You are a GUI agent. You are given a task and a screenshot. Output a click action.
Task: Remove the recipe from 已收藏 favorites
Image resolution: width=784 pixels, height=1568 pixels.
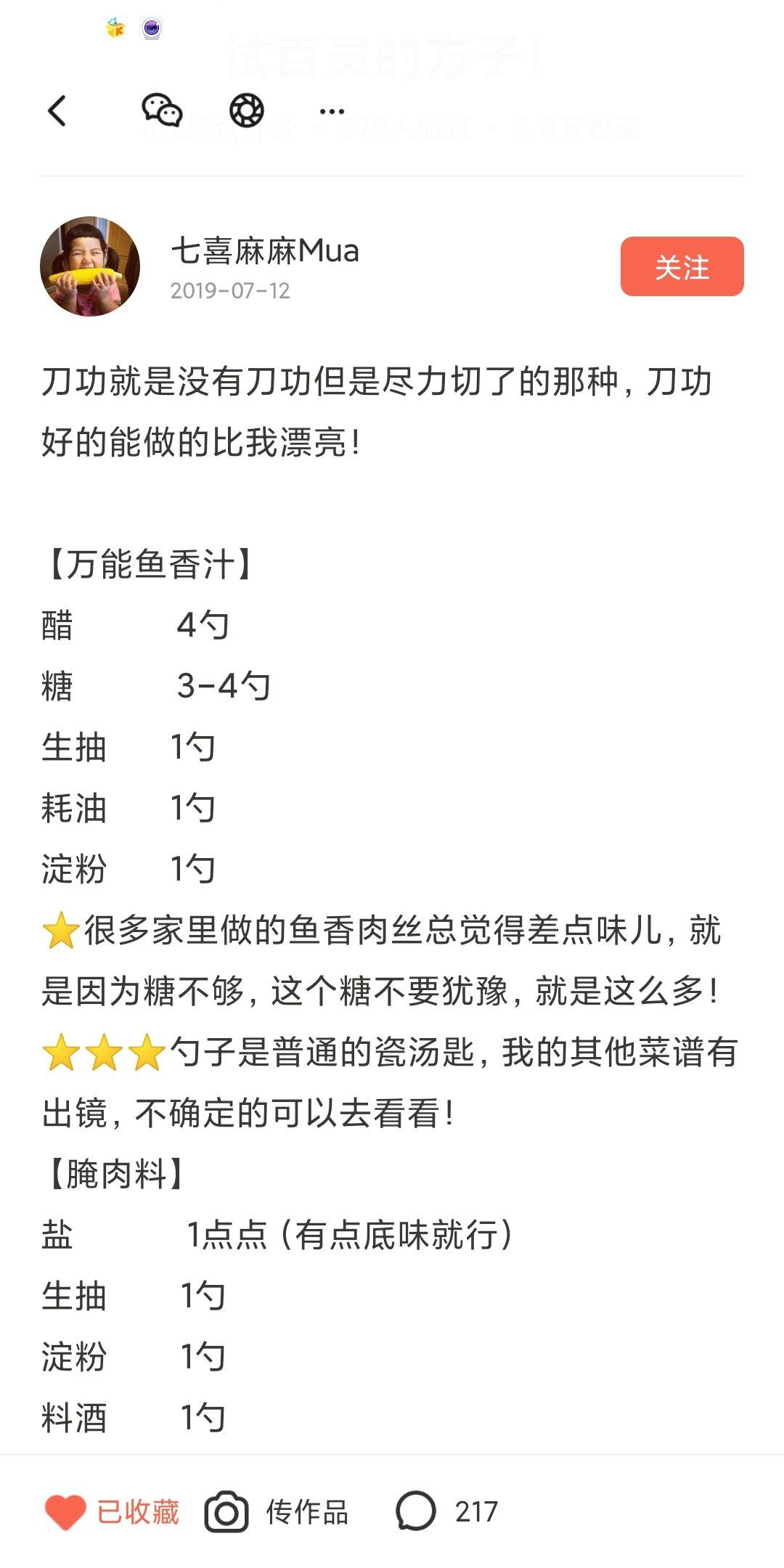113,1511
